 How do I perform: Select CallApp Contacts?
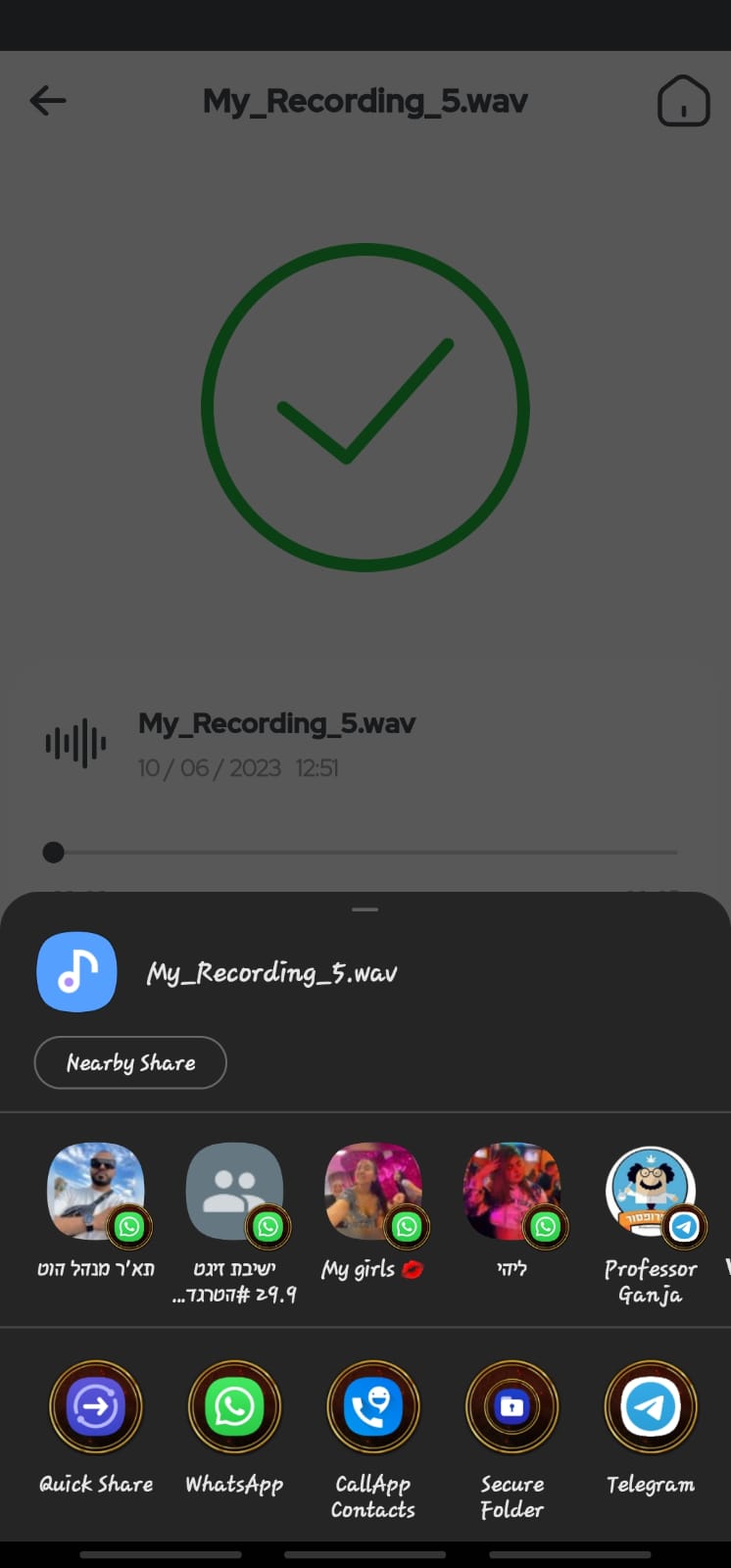[372, 1407]
